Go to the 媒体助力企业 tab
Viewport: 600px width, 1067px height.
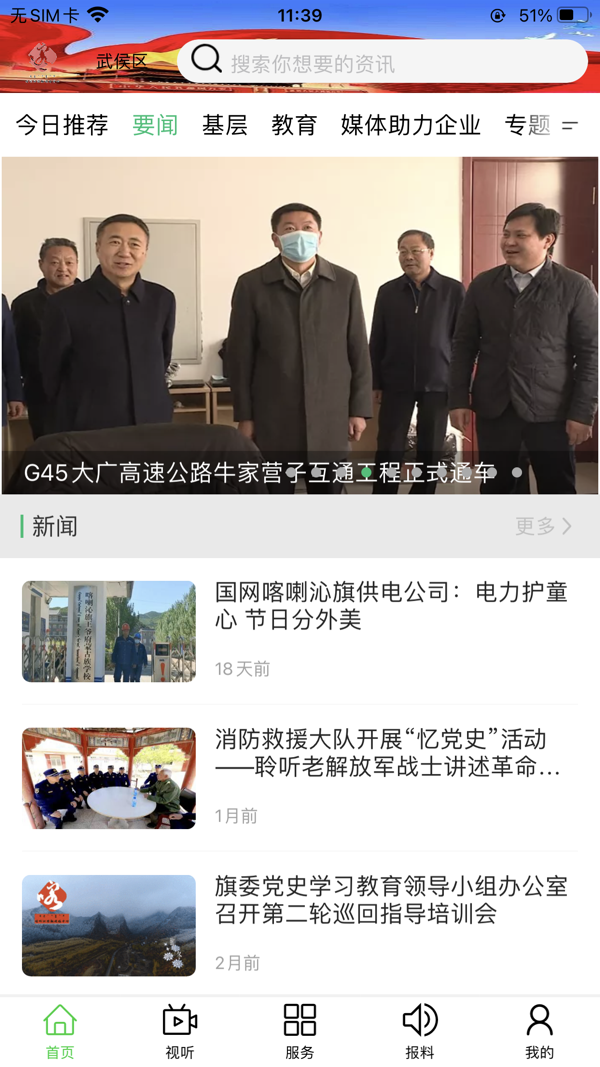[x=410, y=125]
